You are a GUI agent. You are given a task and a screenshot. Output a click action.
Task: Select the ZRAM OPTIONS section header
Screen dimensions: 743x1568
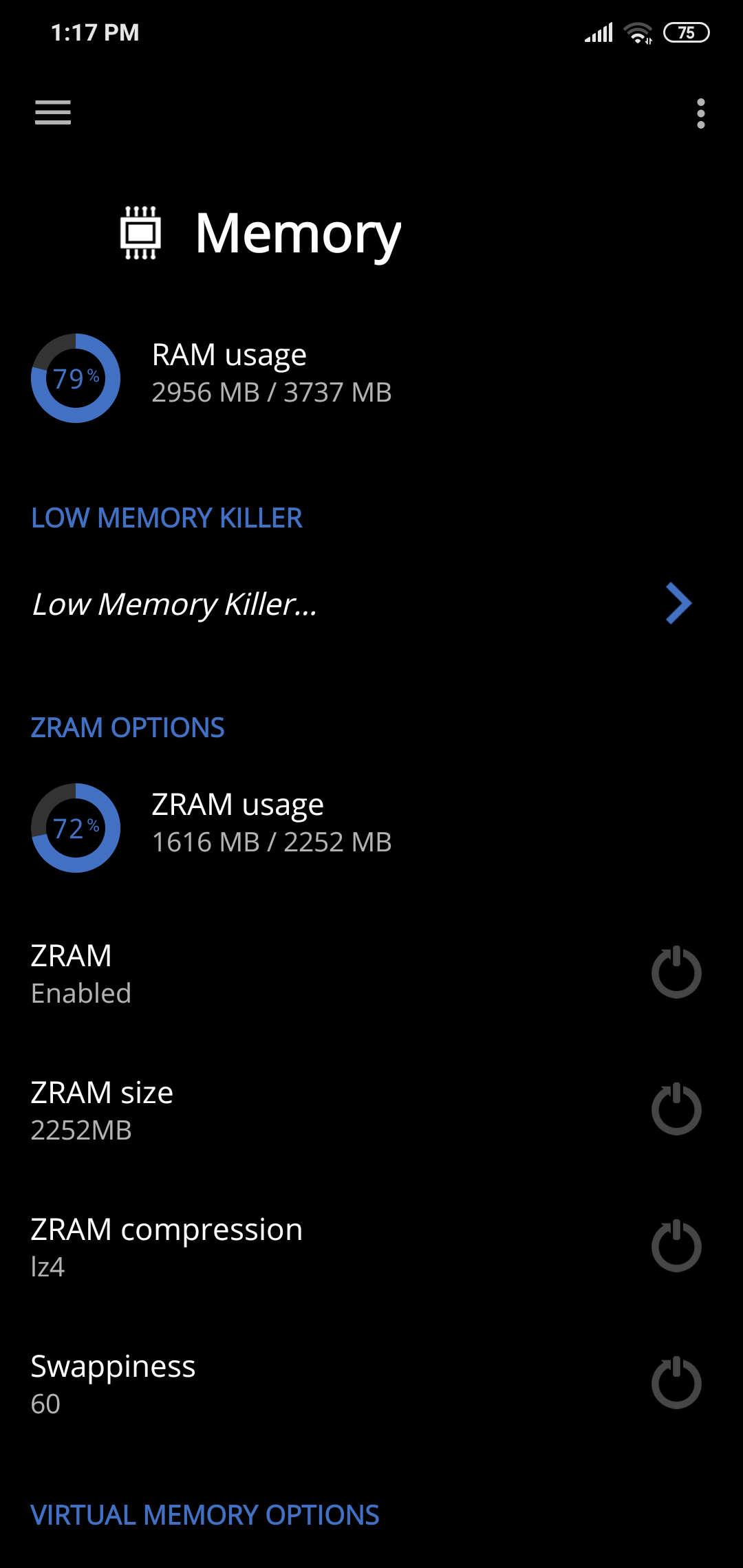tap(127, 727)
